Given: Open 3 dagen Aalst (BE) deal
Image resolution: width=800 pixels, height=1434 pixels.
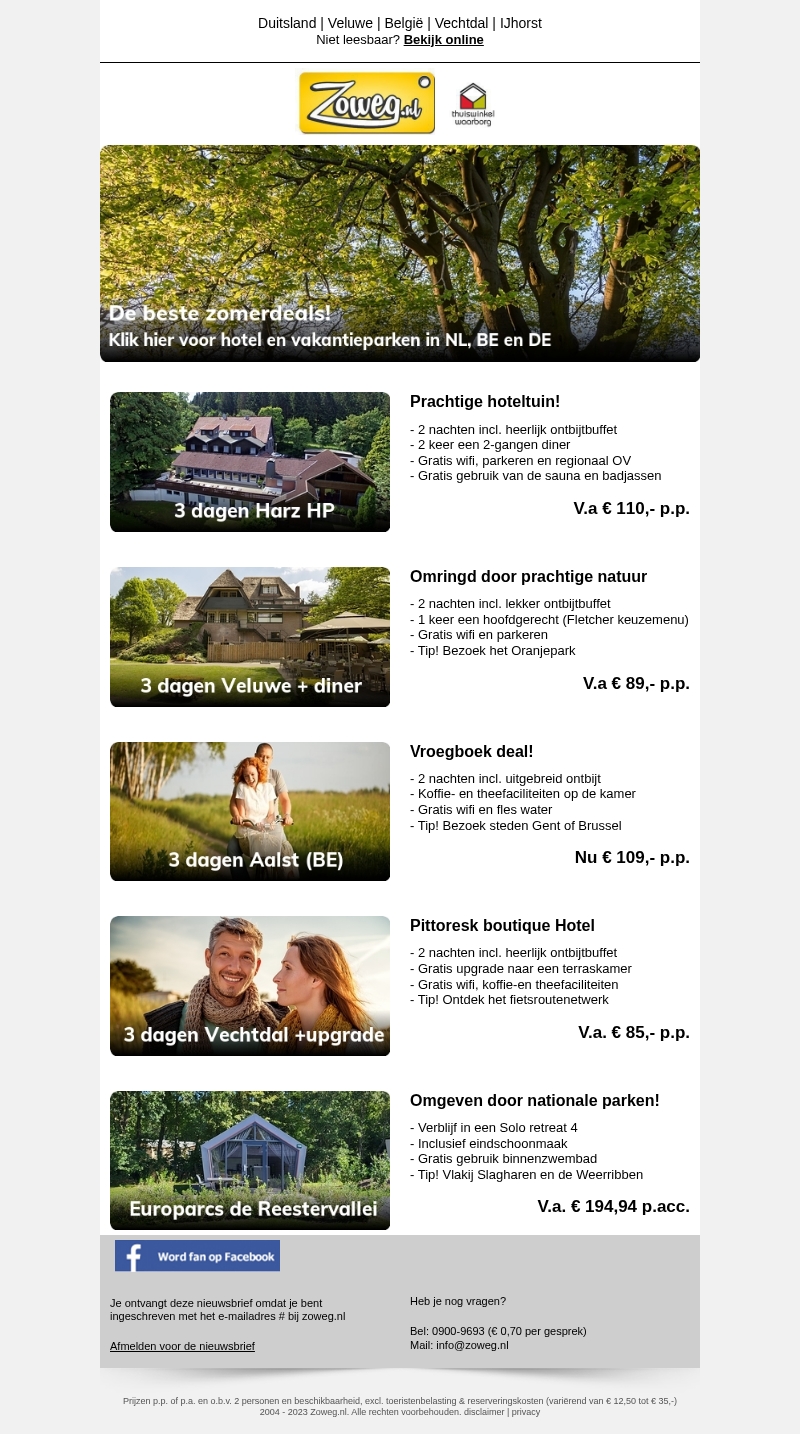Looking at the screenshot, I should point(250,811).
